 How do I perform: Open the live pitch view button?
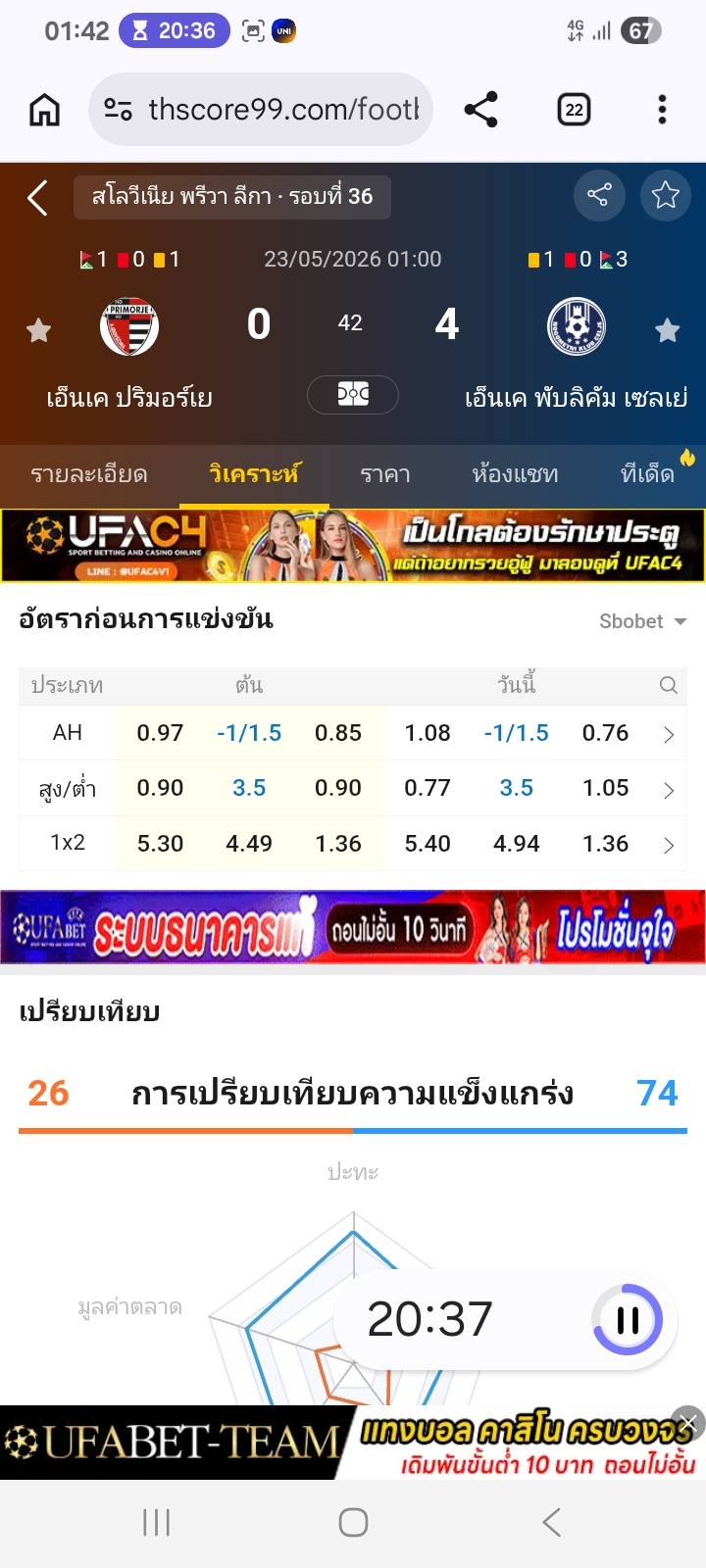(x=353, y=395)
